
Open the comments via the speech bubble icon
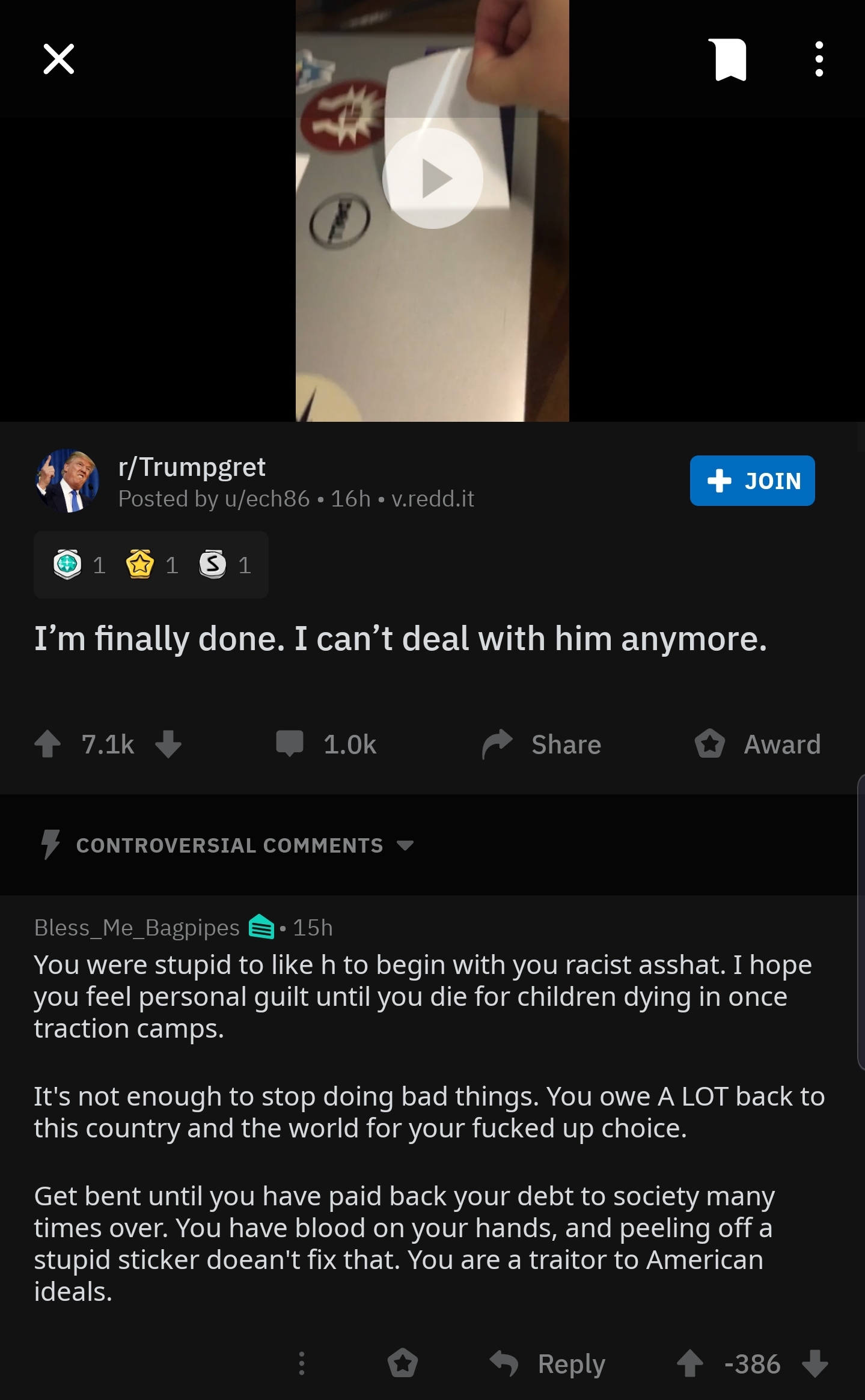point(291,744)
